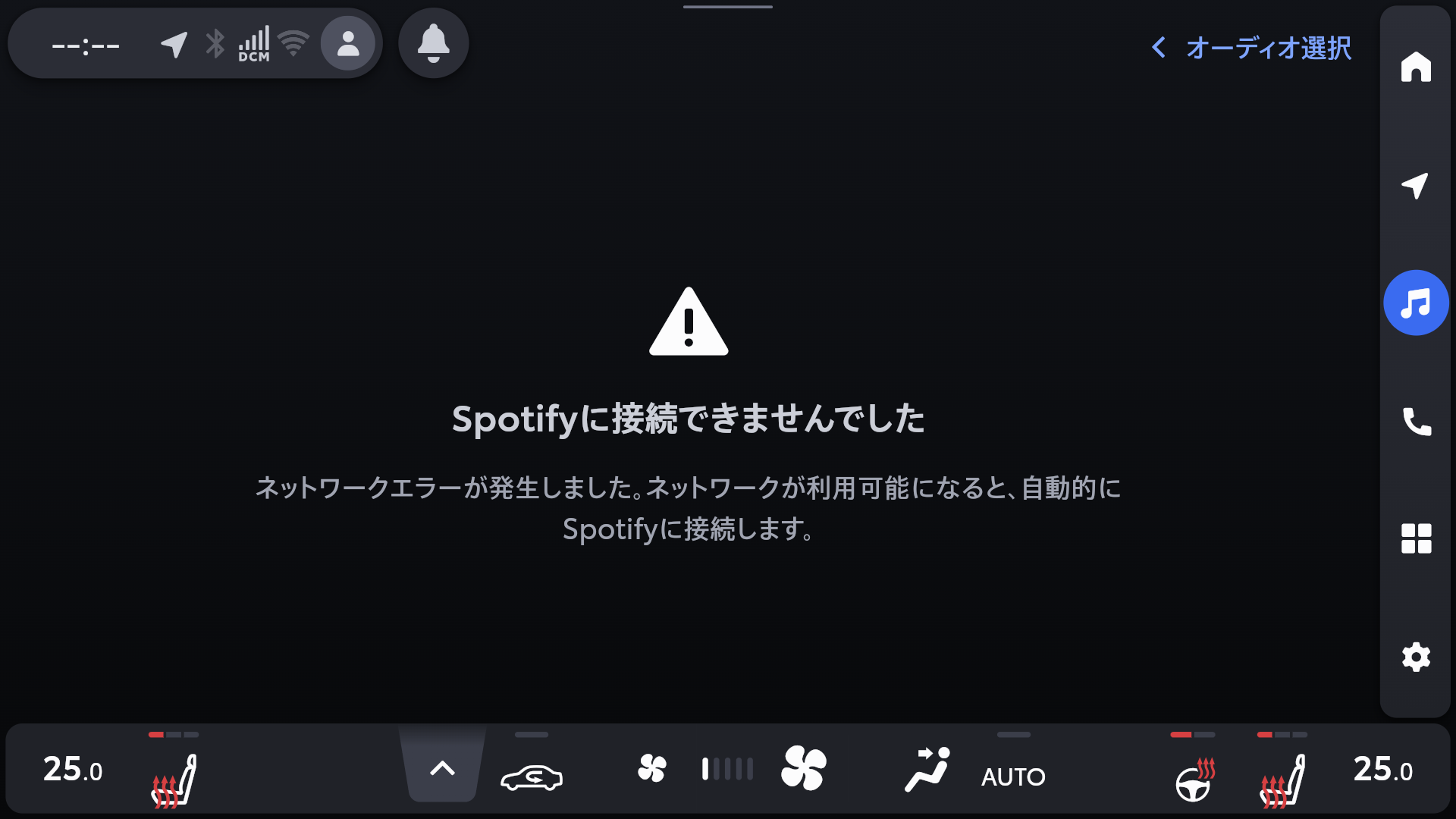Open the settings gear

1415,657
